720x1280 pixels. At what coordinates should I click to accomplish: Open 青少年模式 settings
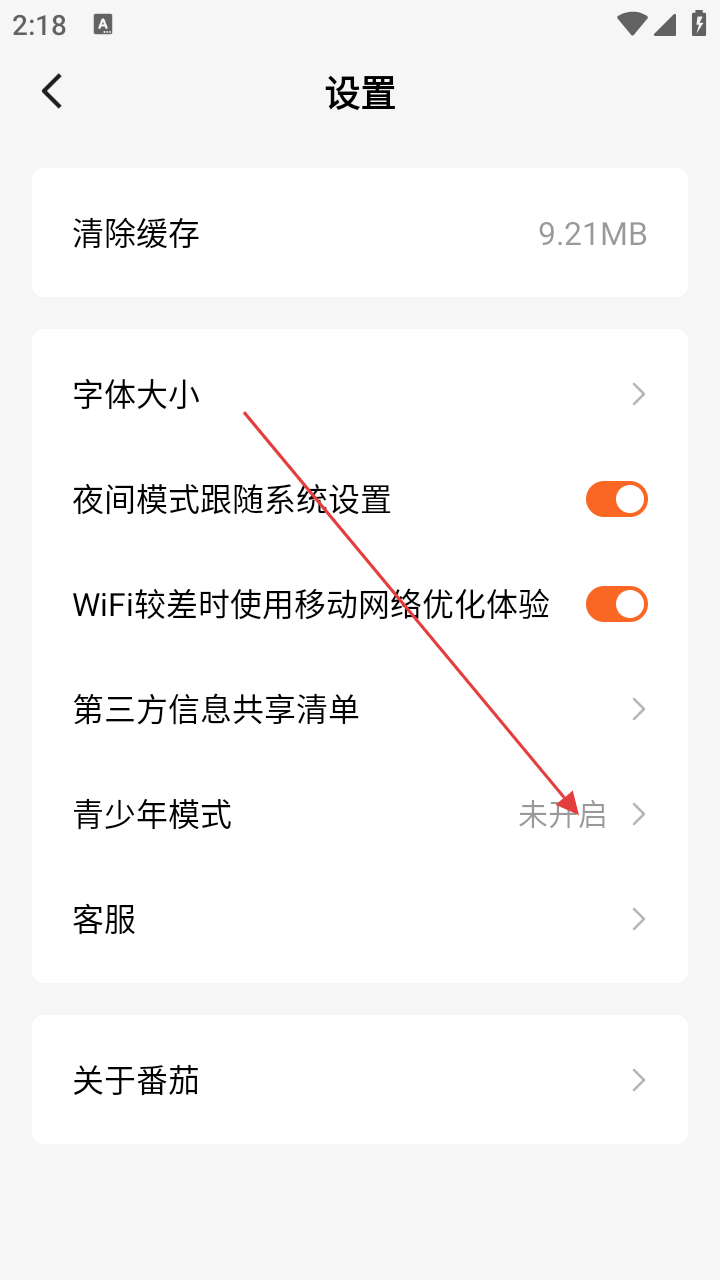(360, 814)
